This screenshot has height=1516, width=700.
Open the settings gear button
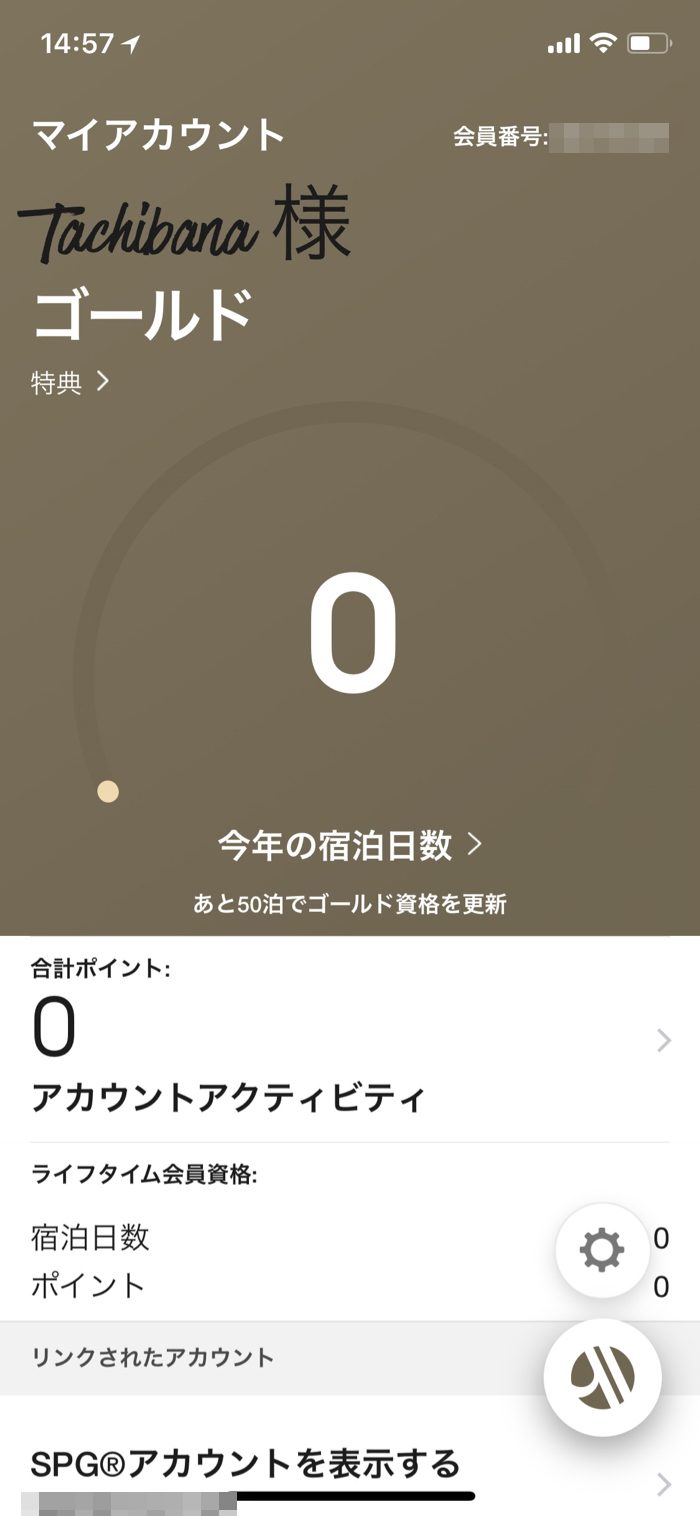(602, 1251)
